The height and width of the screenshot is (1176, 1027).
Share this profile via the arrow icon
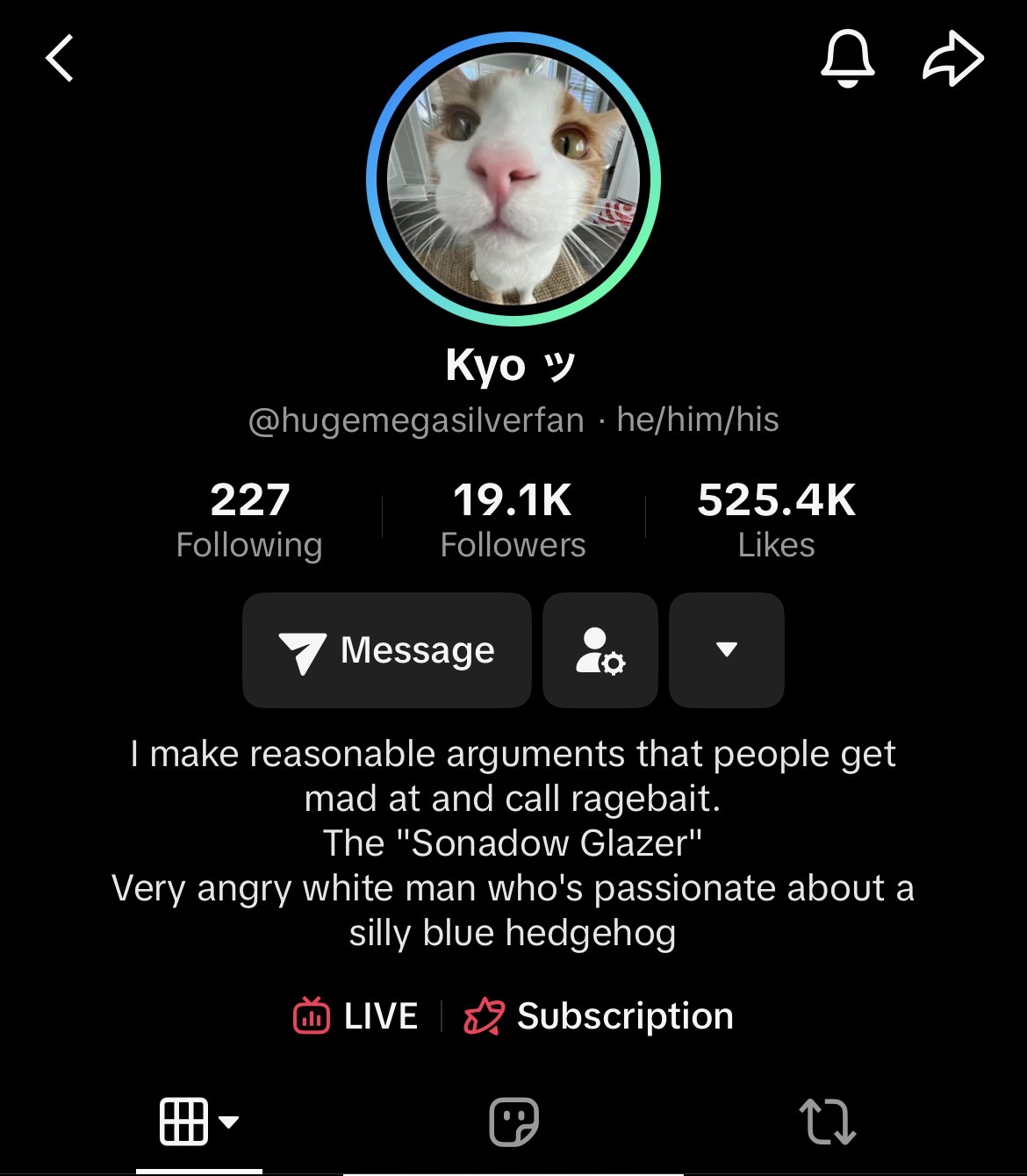coord(953,58)
